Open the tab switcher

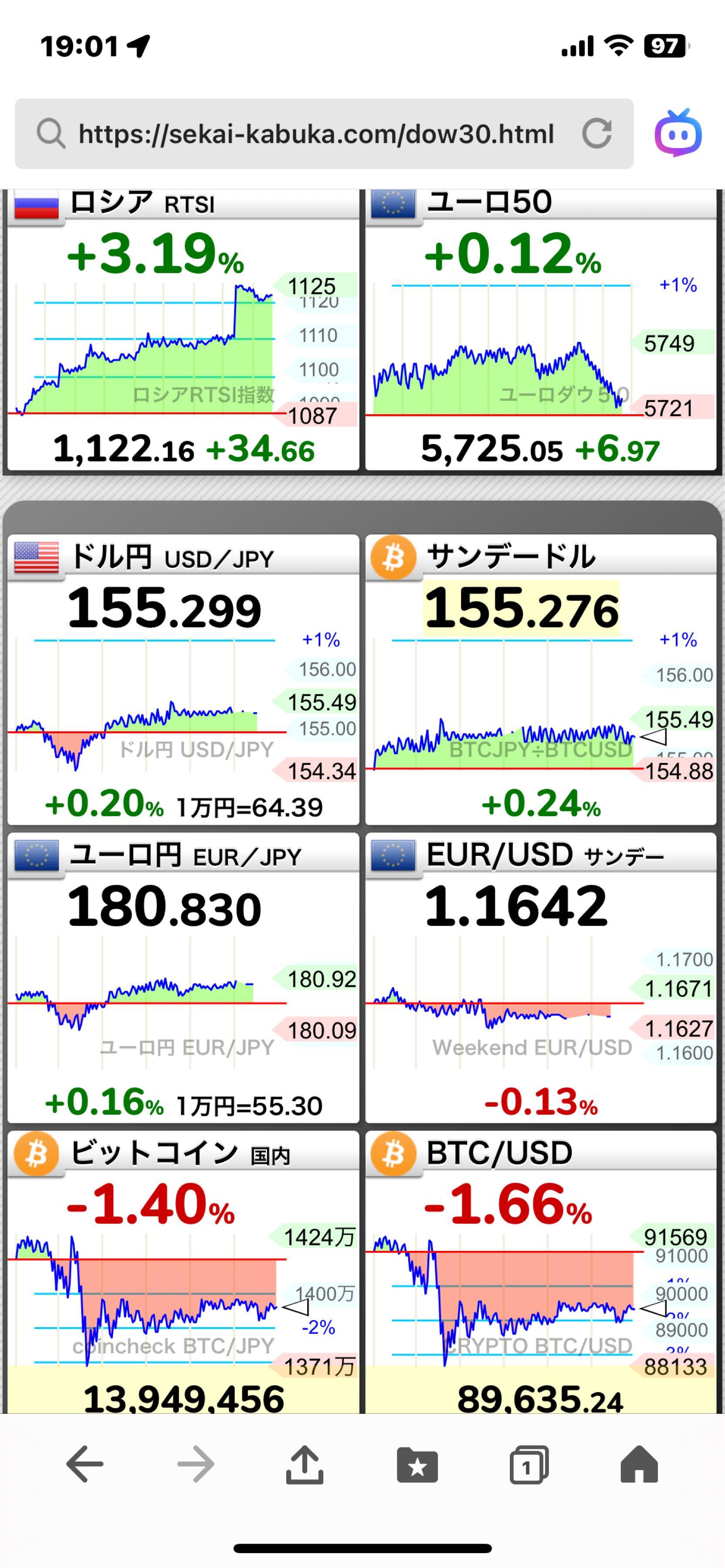(x=528, y=1464)
